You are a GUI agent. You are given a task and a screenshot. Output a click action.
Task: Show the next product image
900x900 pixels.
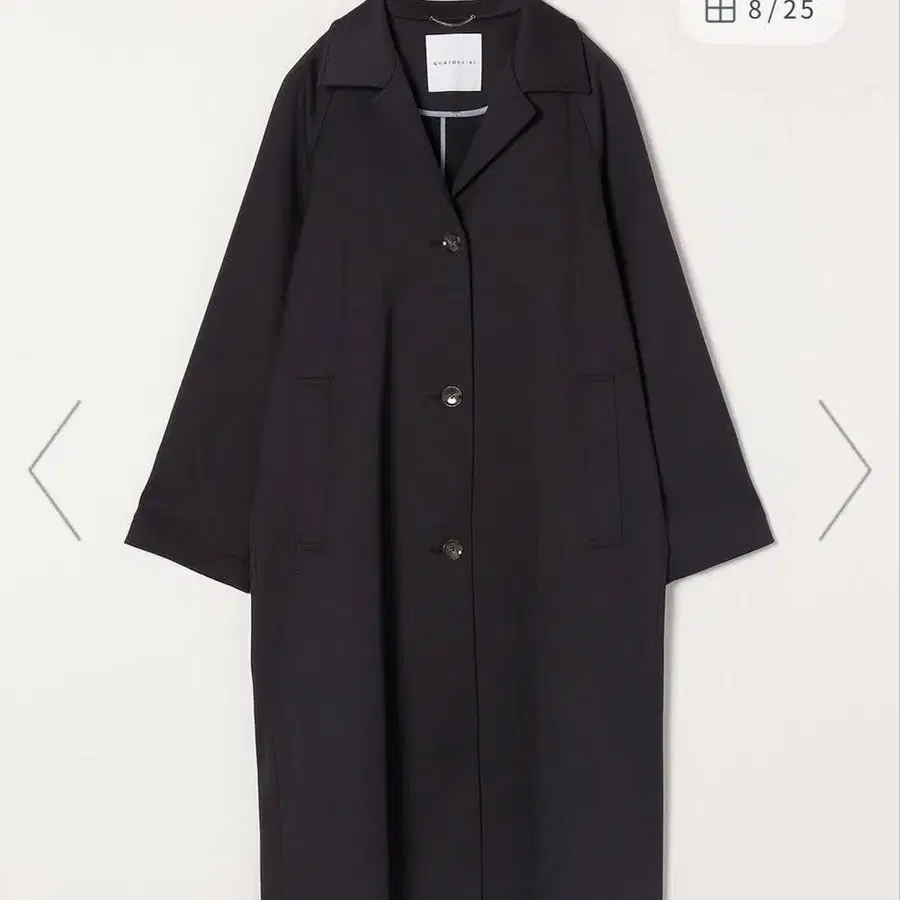[844, 470]
